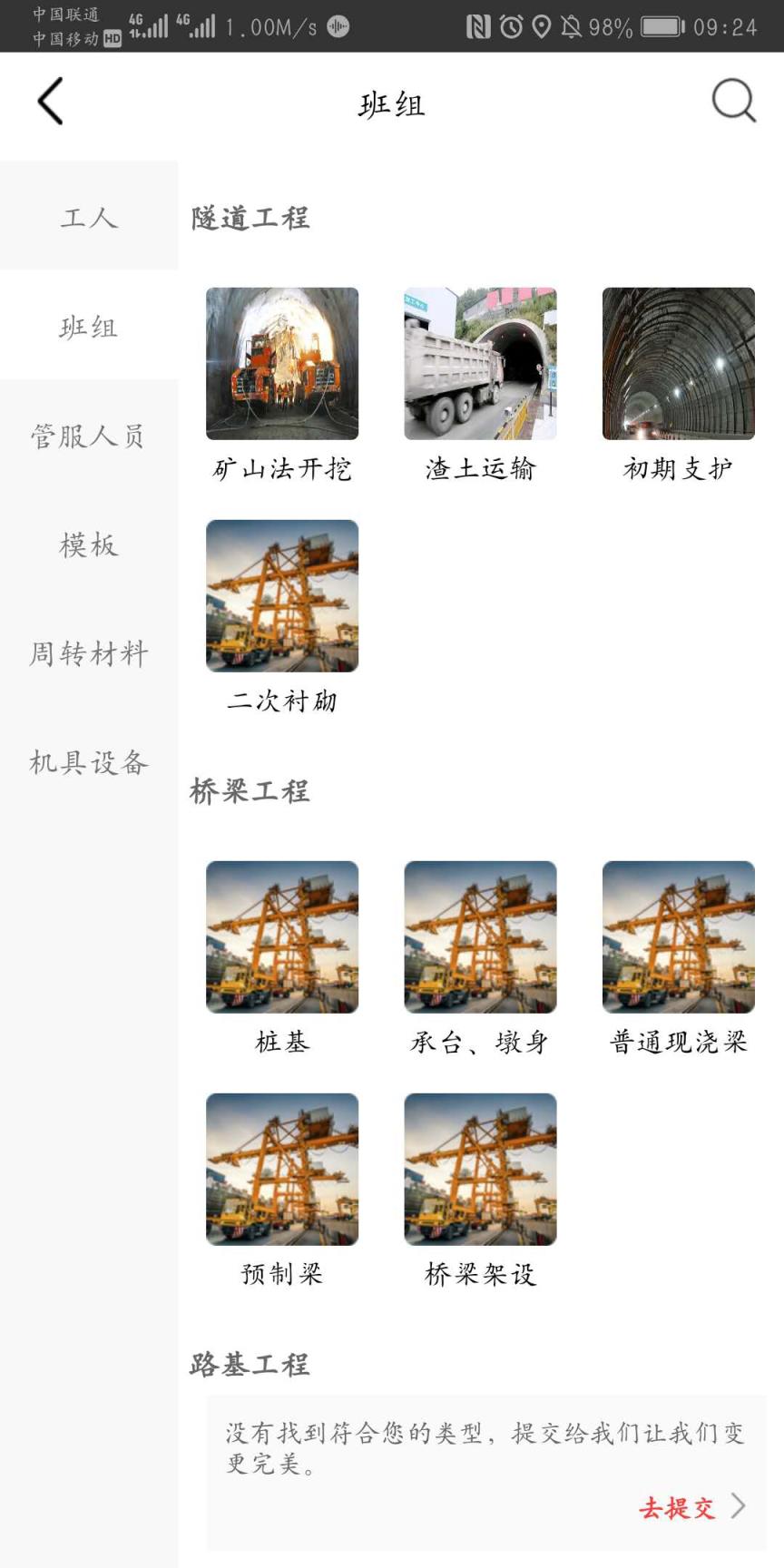Switch to the 工人 sidebar tab
This screenshot has height=1568, width=784.
(x=88, y=217)
